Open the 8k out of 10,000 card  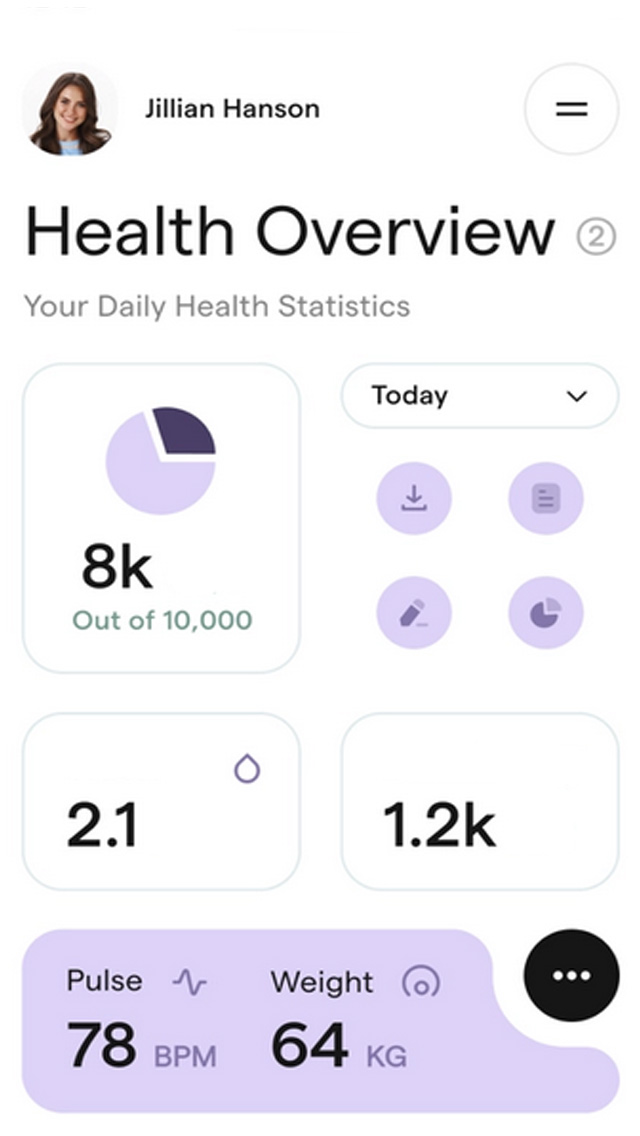point(161,517)
